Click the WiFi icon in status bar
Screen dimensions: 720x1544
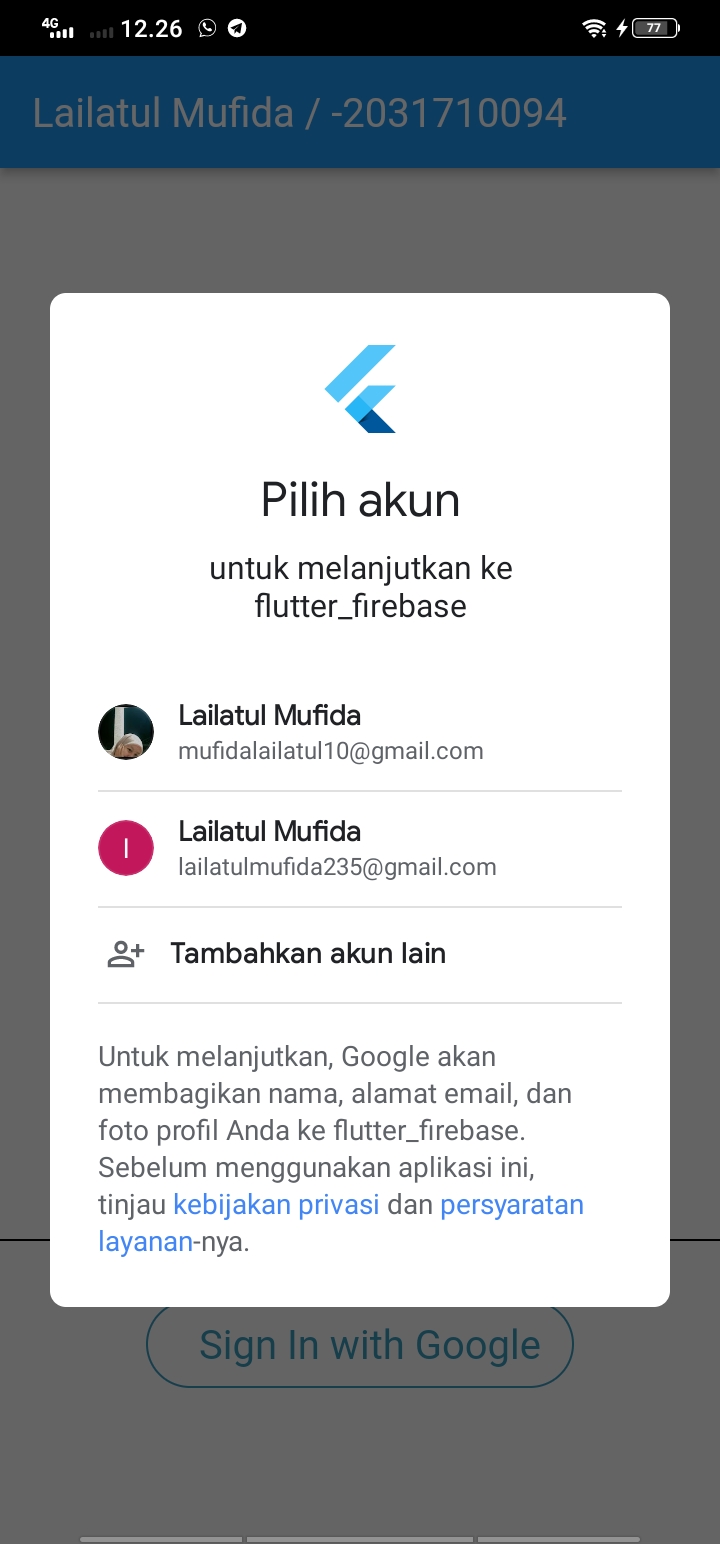(593, 27)
